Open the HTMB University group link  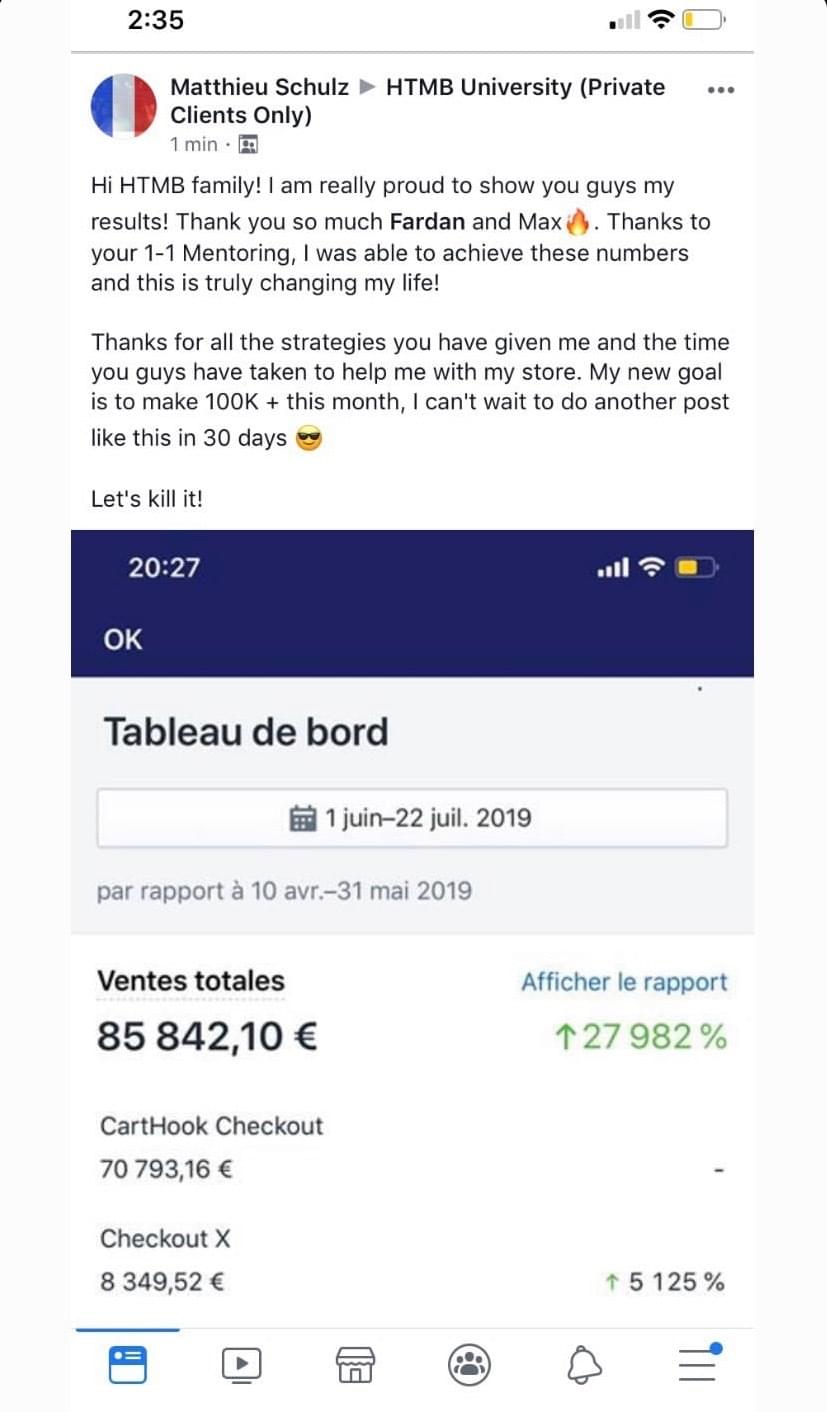coord(524,87)
